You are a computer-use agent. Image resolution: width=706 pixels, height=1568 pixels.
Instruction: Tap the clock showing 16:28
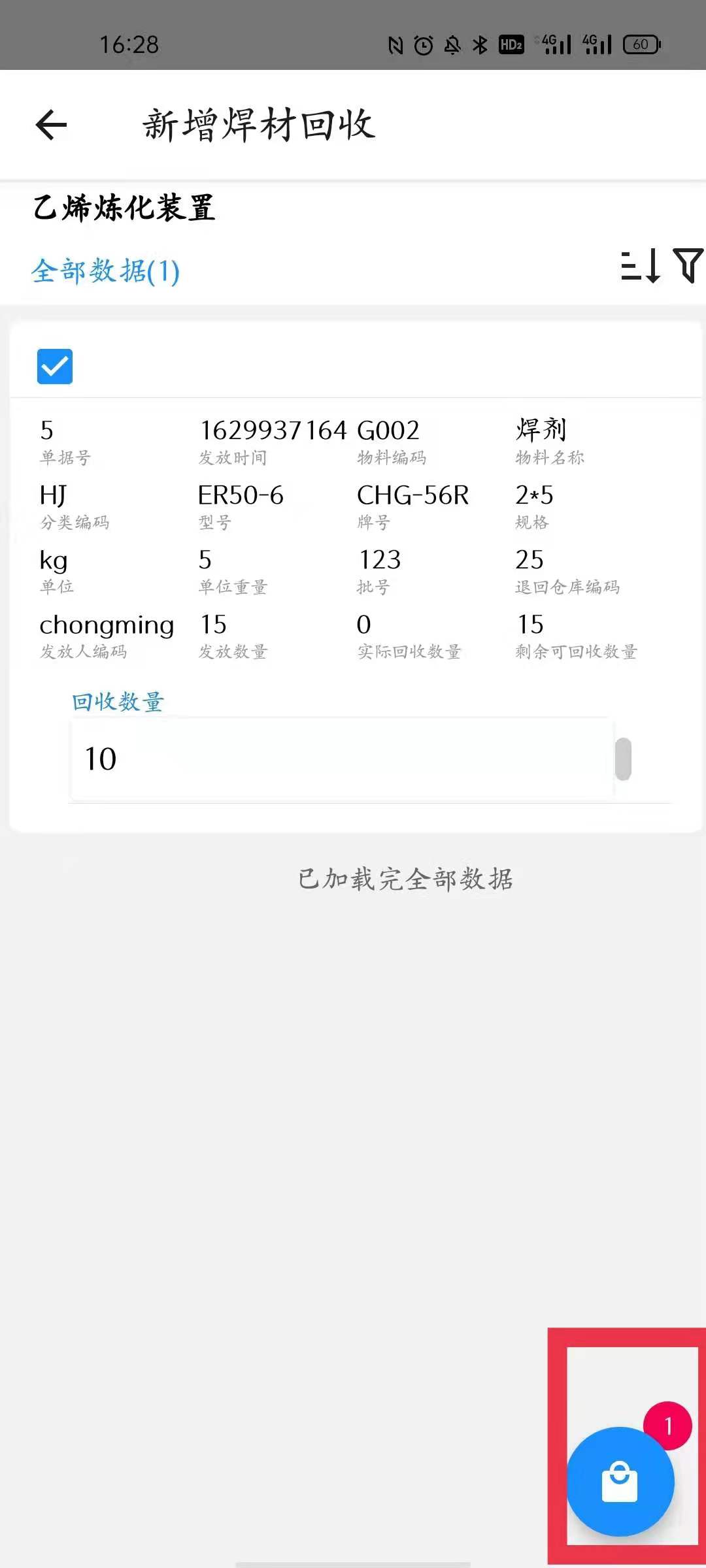point(128,44)
